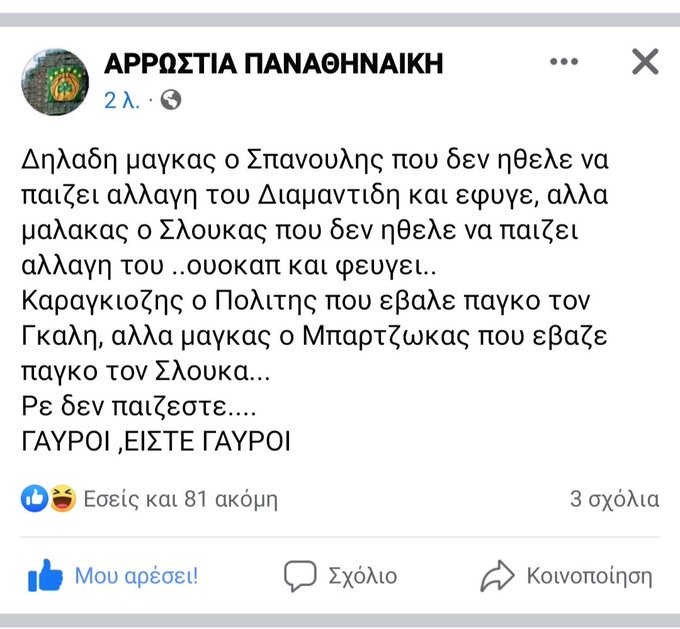
Task: Open the ΑΡΡΩΣΤΙΑ ΠΑΝΑΘΗΝΑΙΚΗ page name
Action: tap(273, 65)
